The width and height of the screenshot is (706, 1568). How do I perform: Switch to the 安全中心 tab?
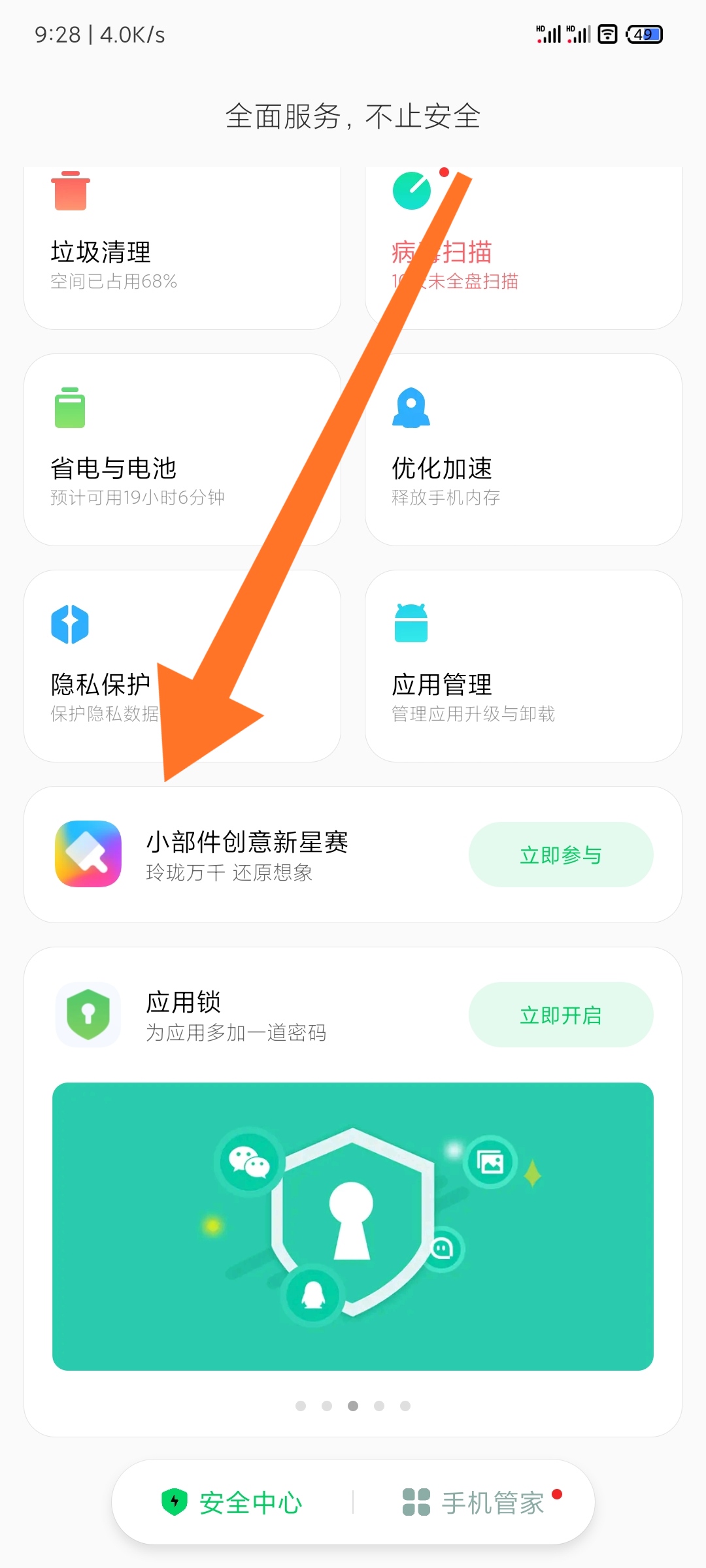pos(232,1502)
